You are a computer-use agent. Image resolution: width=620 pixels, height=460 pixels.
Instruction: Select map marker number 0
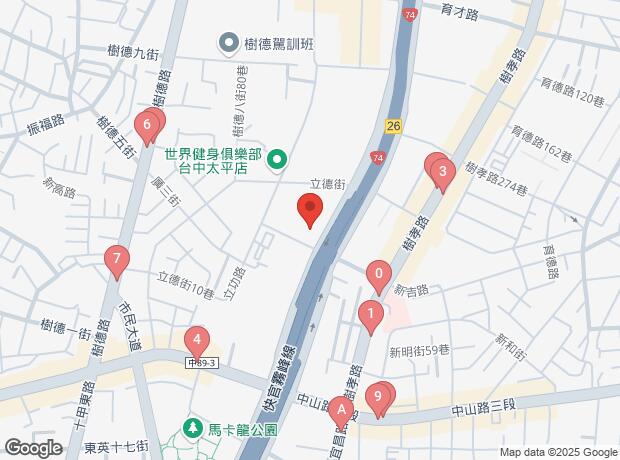378,274
